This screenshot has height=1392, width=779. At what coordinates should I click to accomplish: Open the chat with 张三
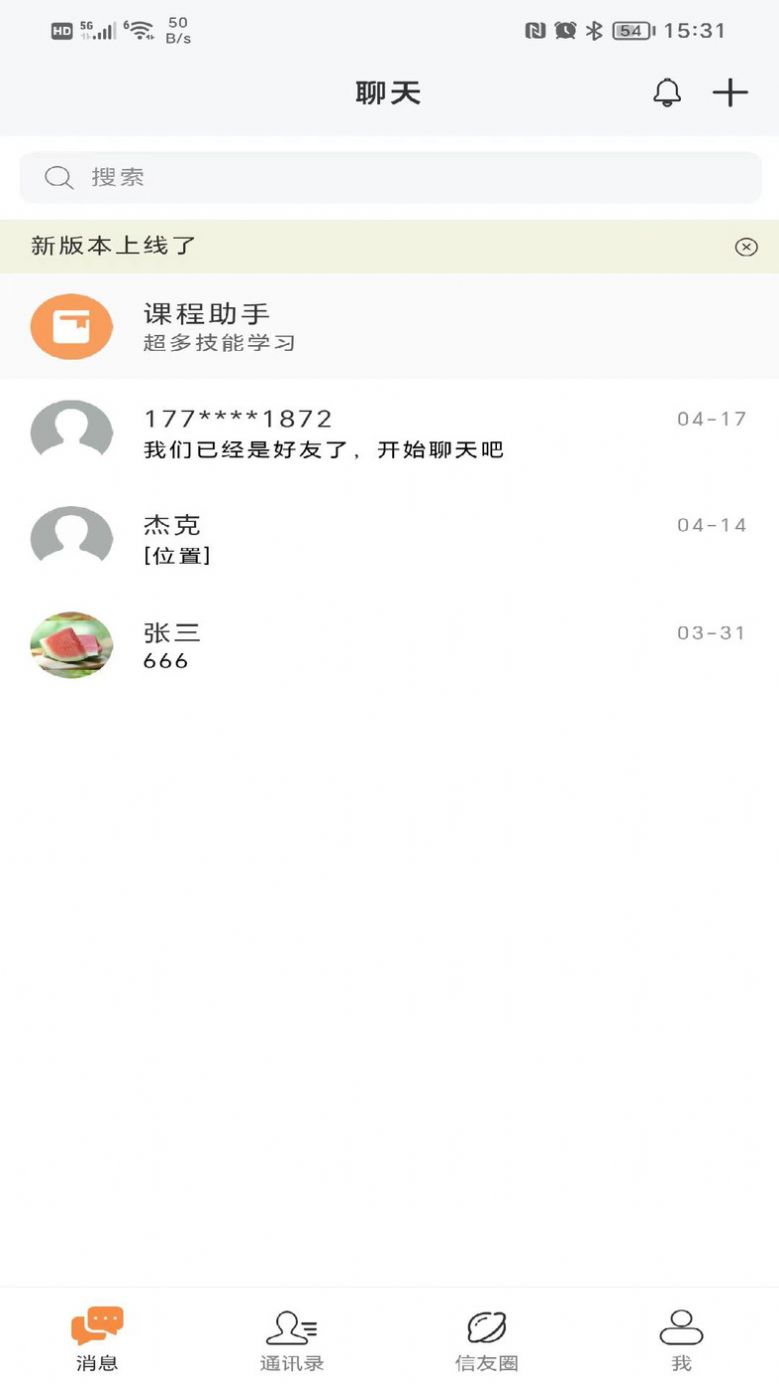(x=390, y=645)
